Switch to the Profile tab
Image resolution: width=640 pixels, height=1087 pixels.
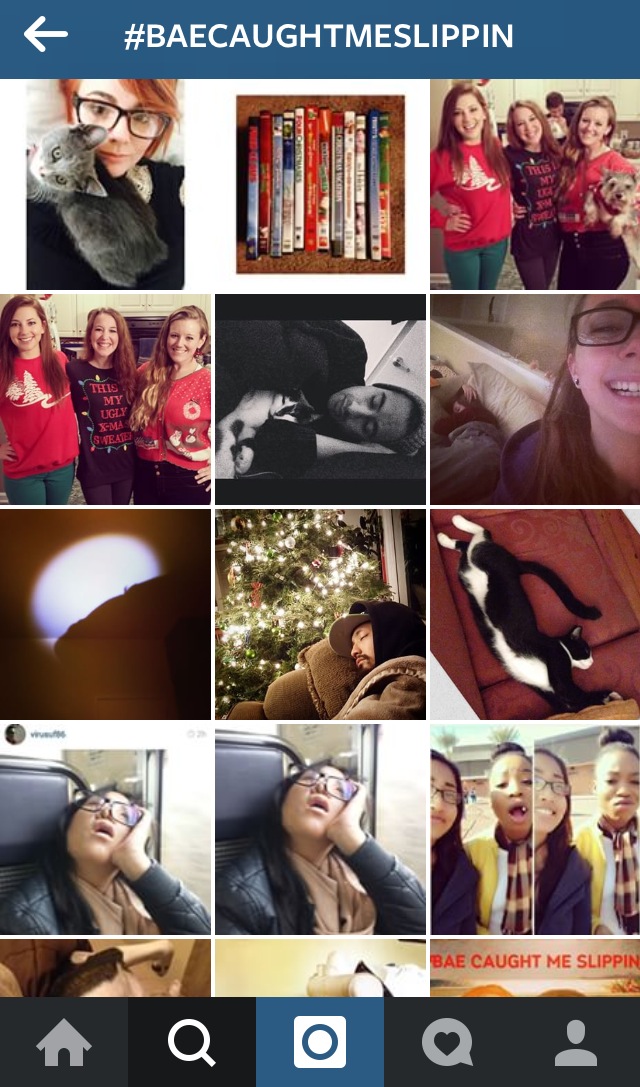pyautogui.click(x=576, y=1043)
